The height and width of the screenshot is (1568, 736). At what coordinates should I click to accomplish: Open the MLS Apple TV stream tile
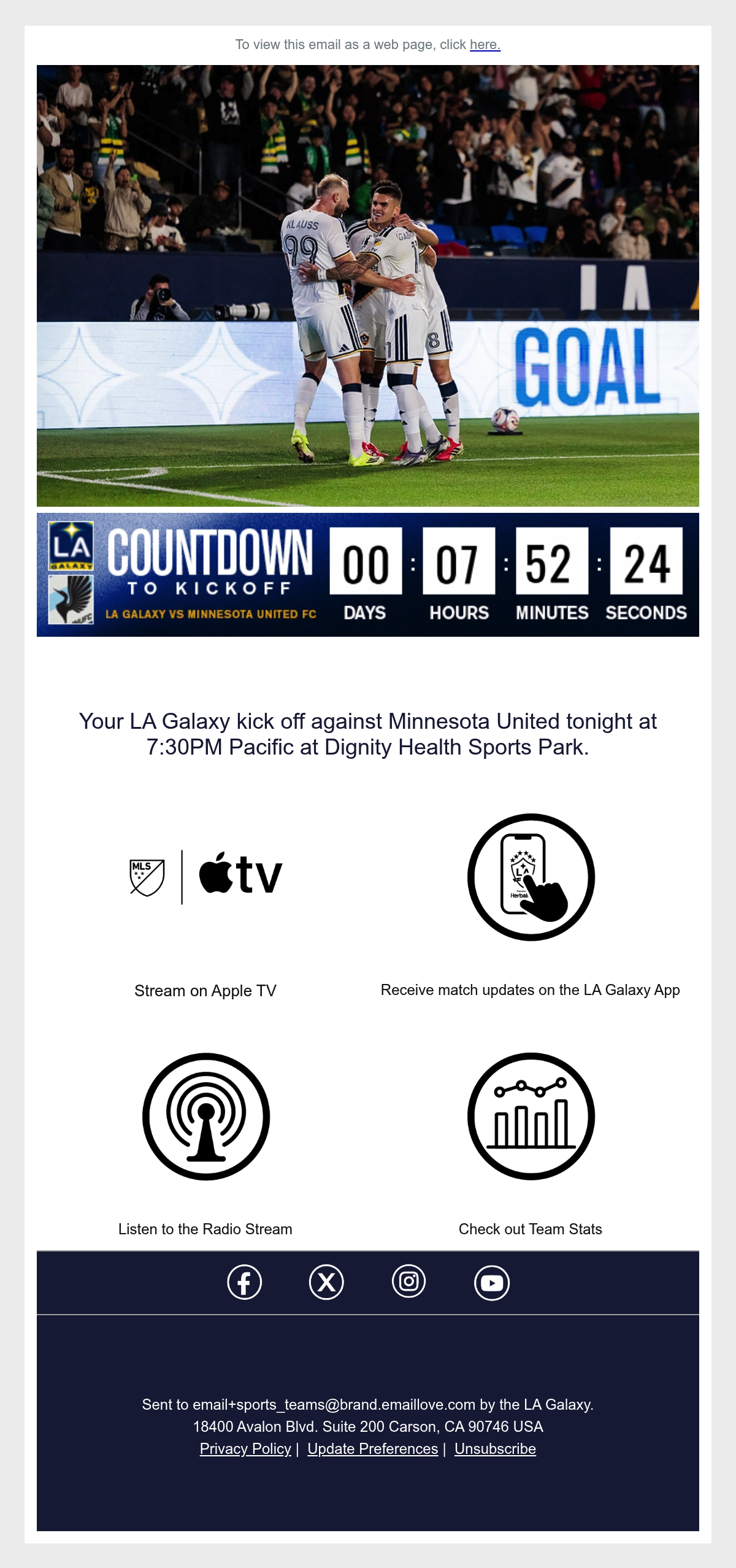tap(206, 877)
